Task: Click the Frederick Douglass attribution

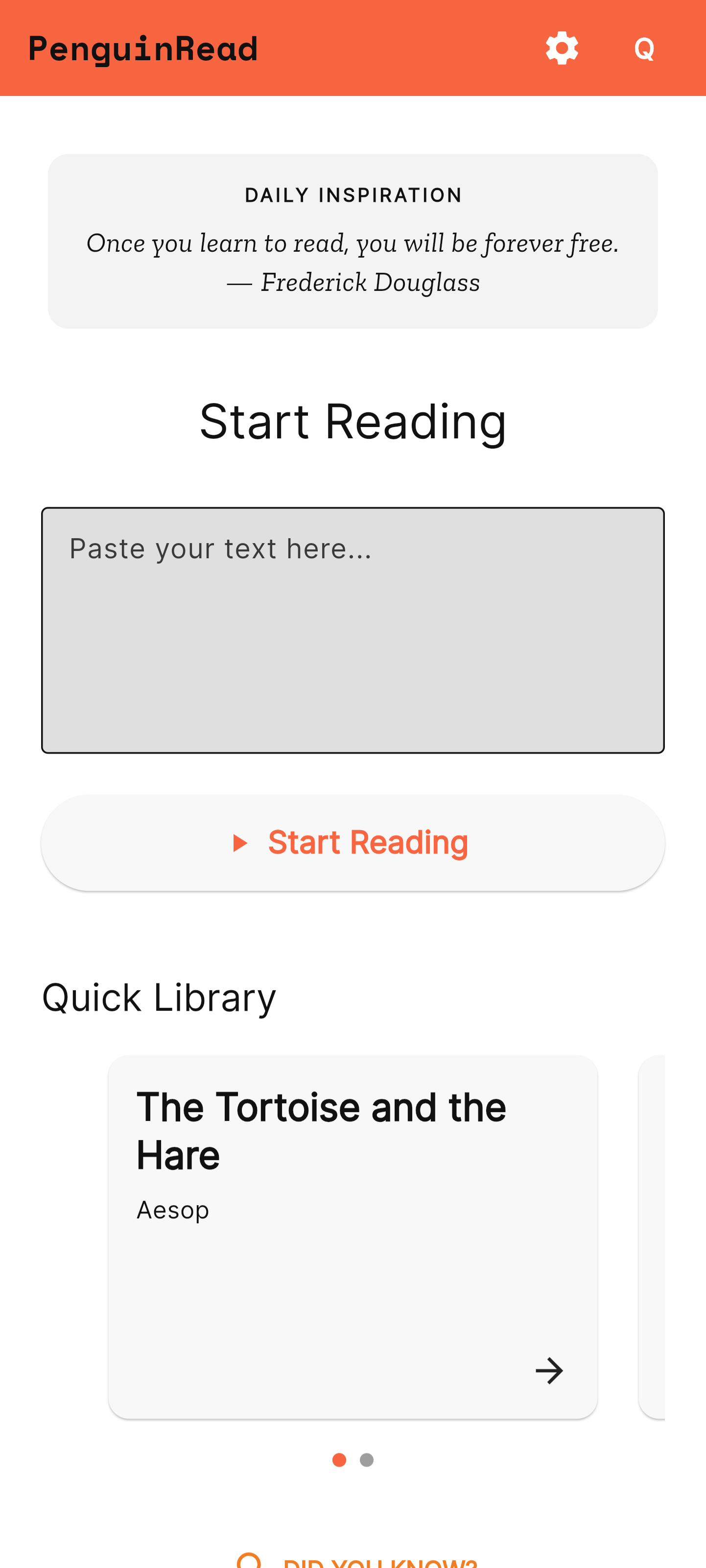Action: (353, 282)
